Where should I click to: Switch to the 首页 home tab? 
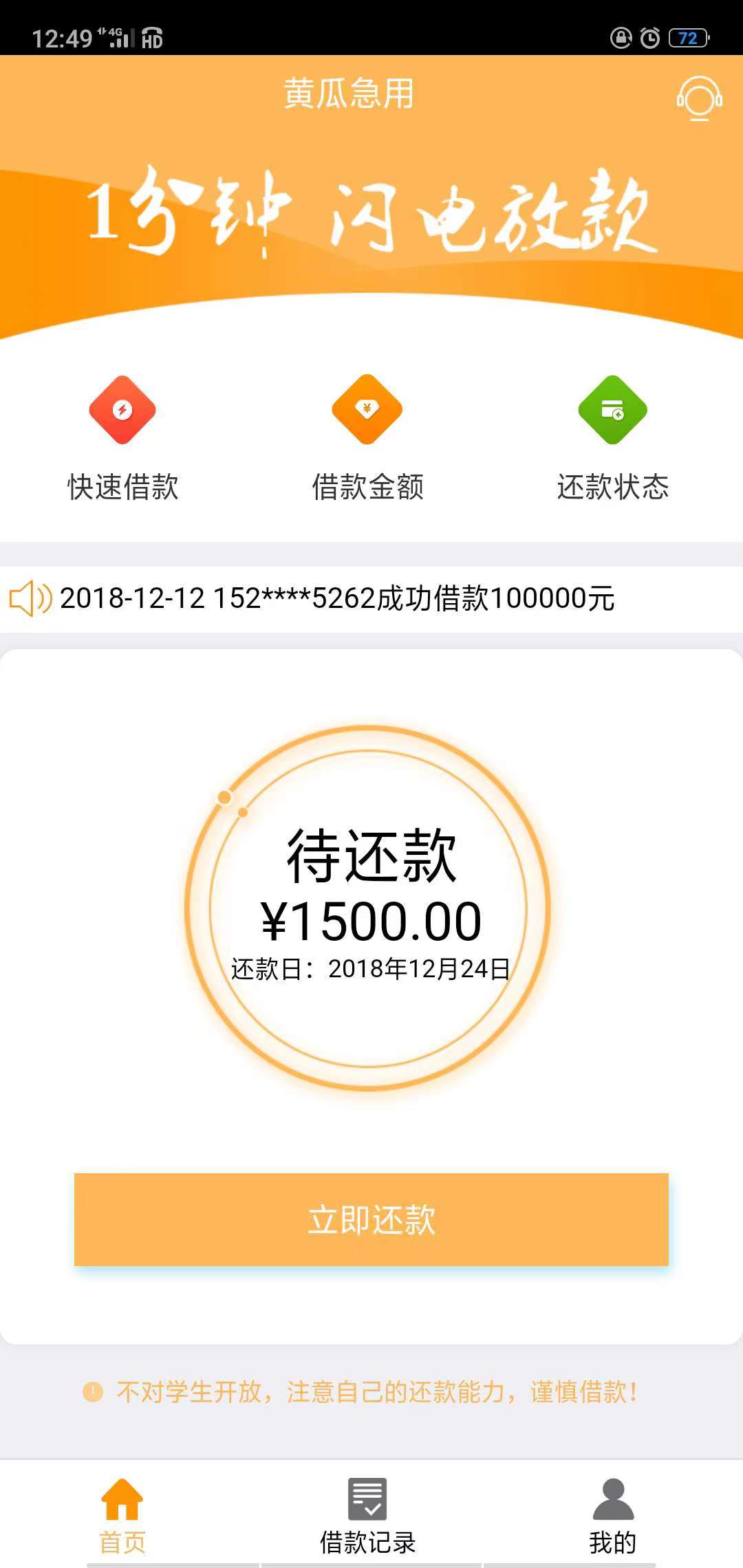[x=122, y=1516]
